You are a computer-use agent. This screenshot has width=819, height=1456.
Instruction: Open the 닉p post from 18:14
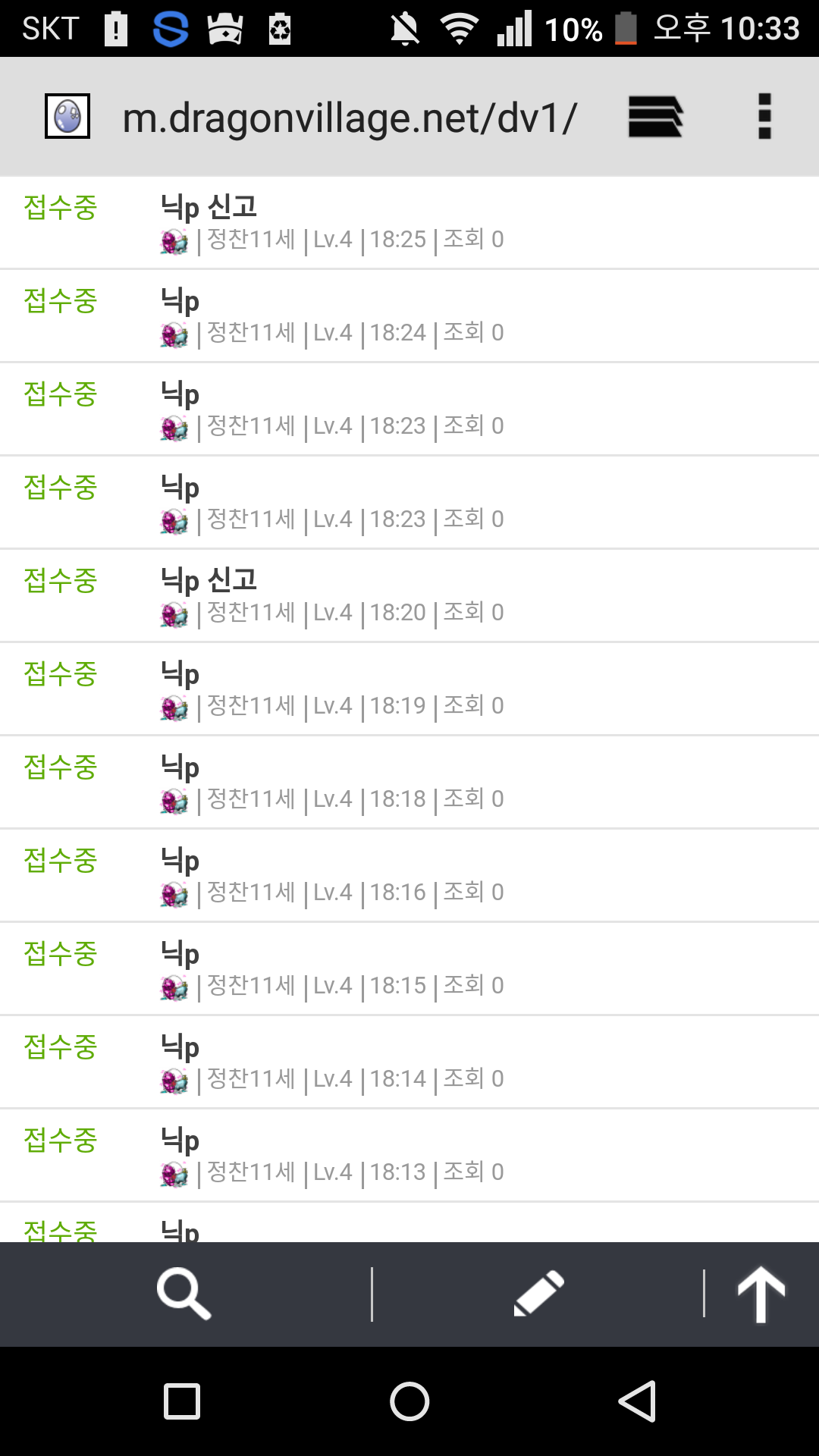180,1047
